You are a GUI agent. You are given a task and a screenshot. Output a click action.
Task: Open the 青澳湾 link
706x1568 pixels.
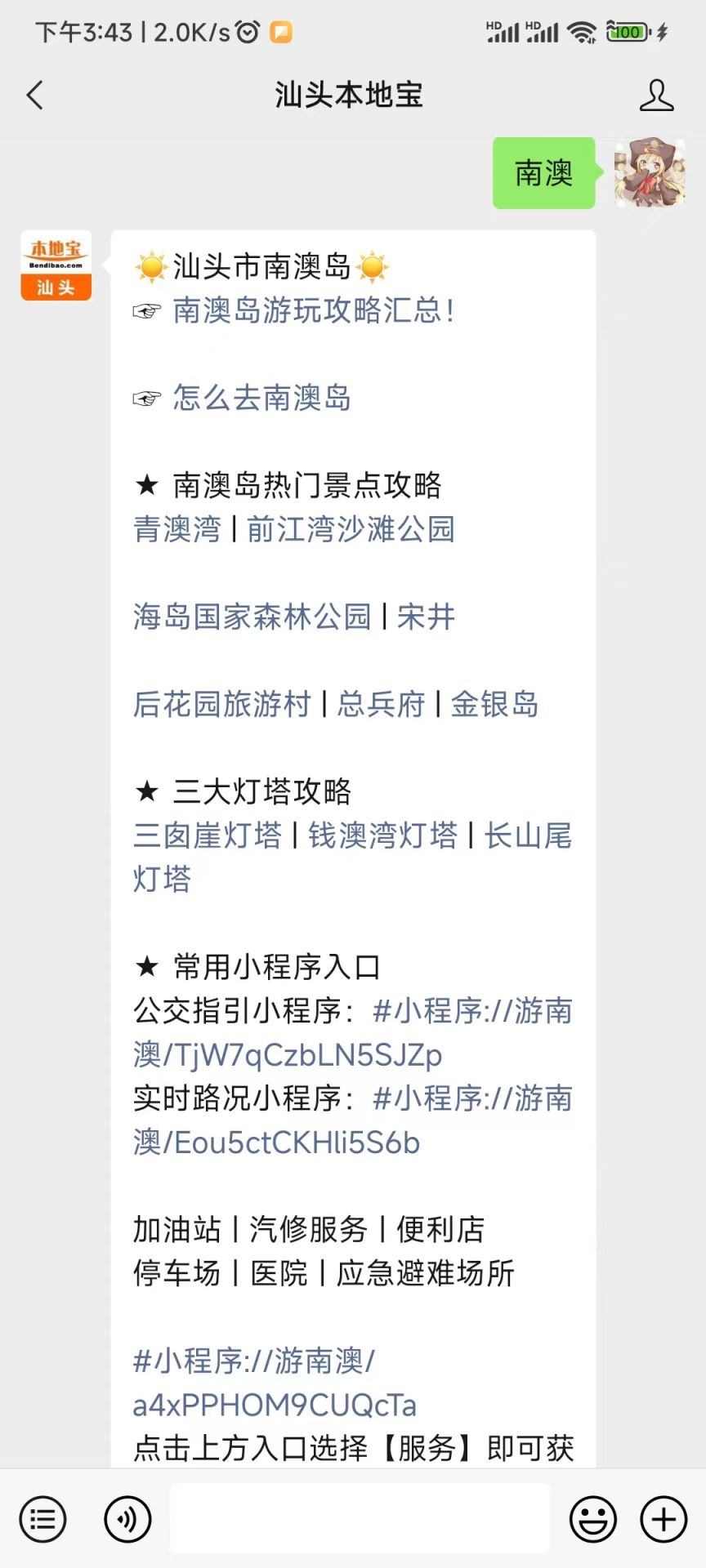(x=177, y=529)
